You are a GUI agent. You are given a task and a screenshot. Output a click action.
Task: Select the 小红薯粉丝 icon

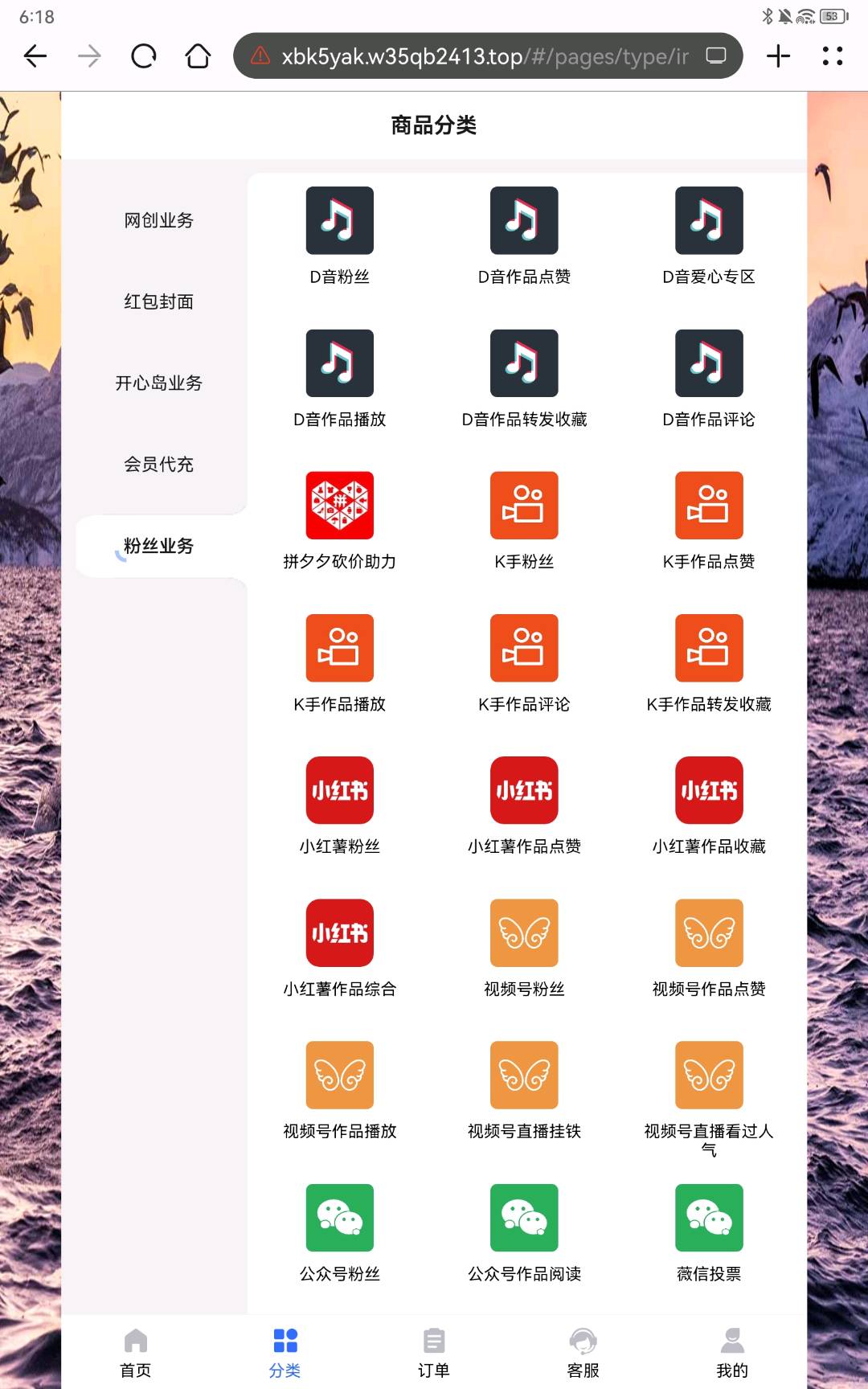pyautogui.click(x=339, y=790)
